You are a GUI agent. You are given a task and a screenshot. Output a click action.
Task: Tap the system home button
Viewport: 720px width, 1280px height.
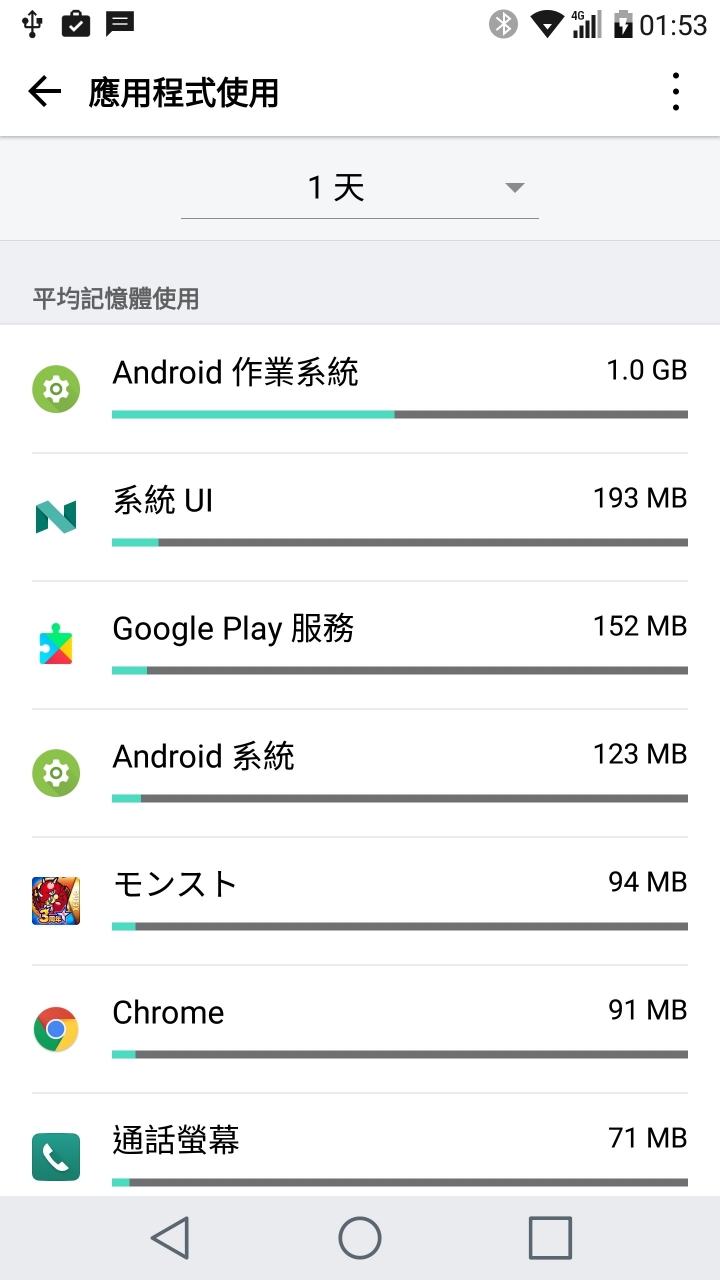tap(360, 1238)
